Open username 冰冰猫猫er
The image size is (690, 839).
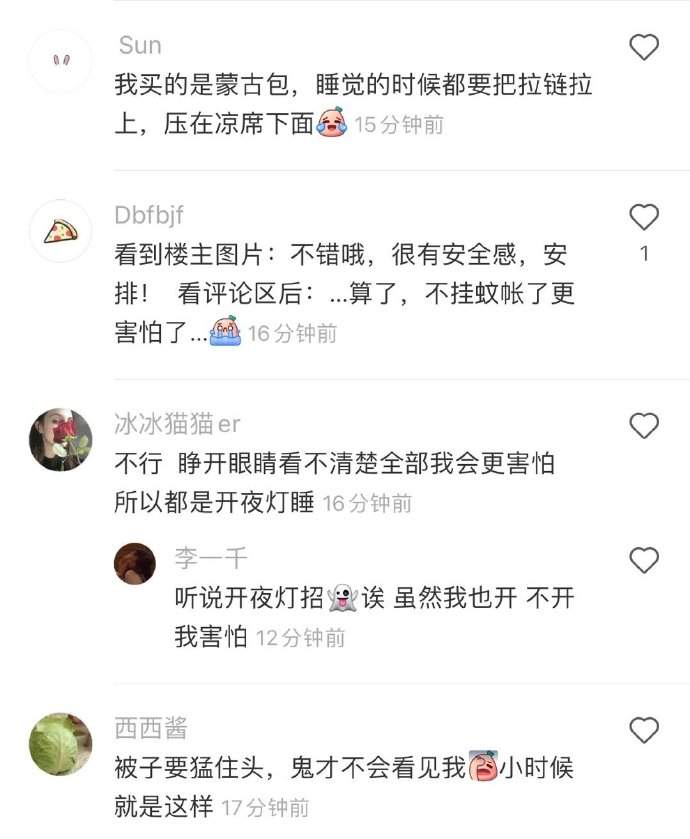coord(177,424)
